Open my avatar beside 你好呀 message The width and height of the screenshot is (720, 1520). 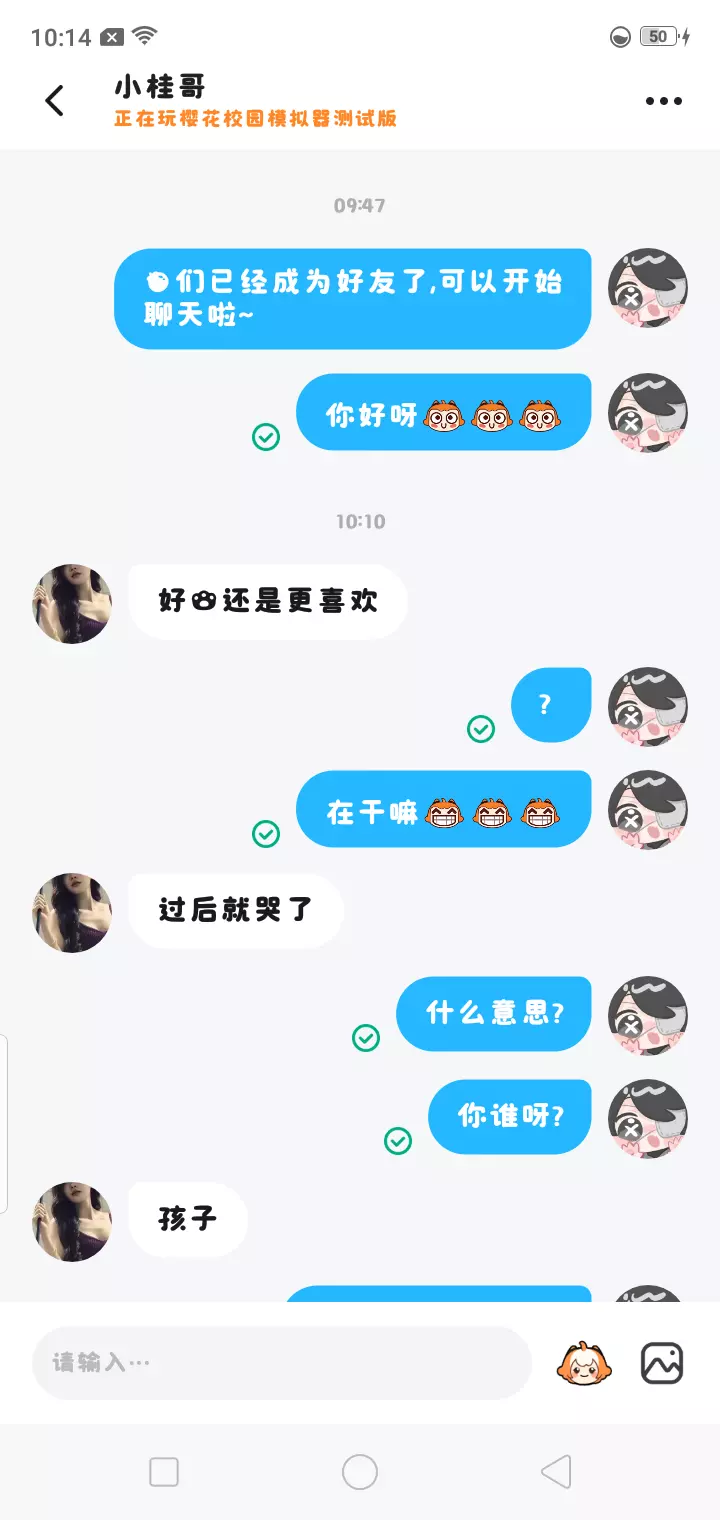pyautogui.click(x=648, y=413)
